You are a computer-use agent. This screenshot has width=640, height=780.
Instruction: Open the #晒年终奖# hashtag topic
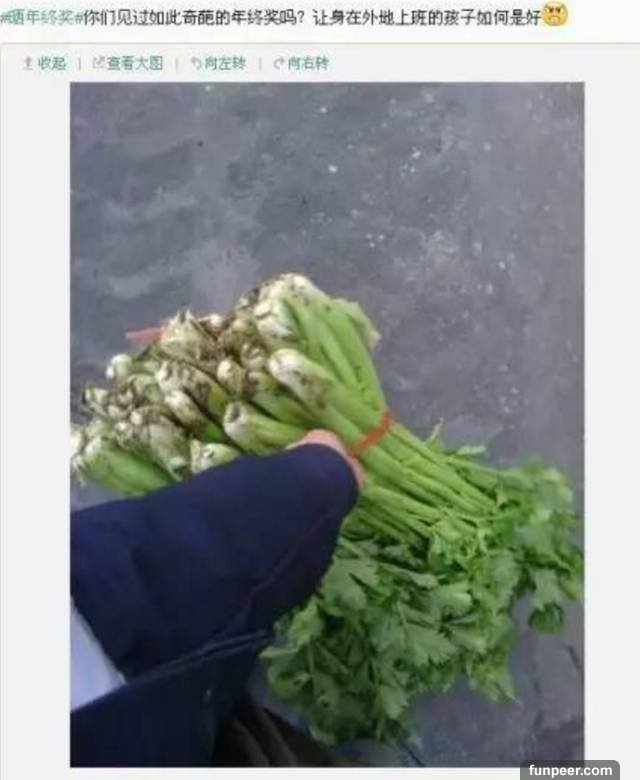click(38, 15)
